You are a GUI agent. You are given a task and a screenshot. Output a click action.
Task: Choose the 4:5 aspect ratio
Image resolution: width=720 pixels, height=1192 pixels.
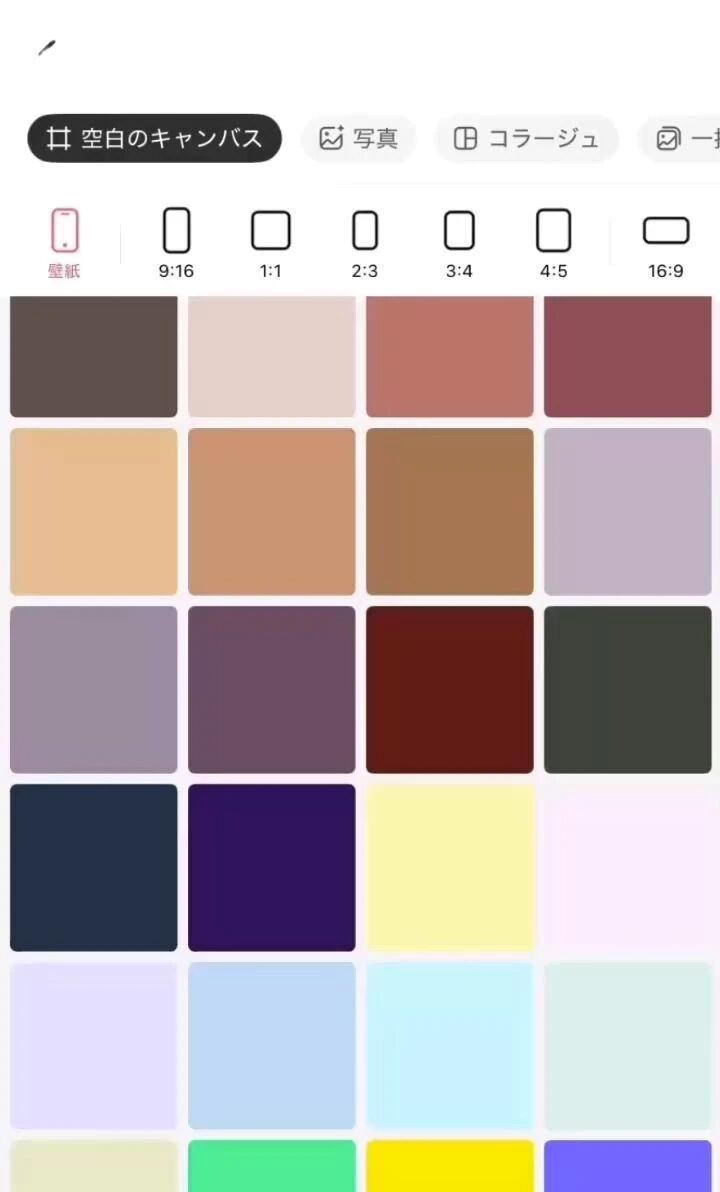pos(553,242)
